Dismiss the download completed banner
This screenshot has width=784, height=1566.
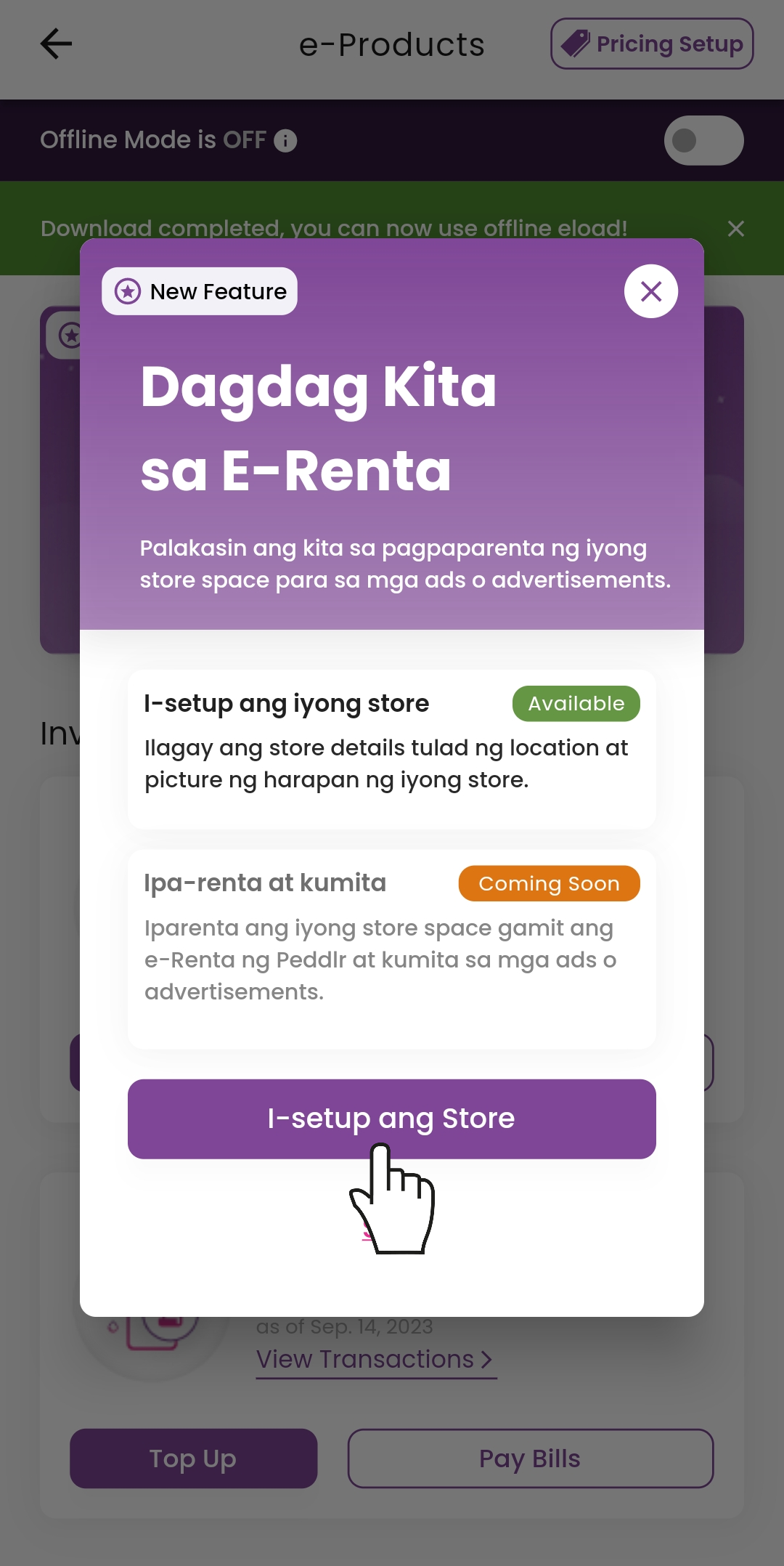(x=735, y=229)
